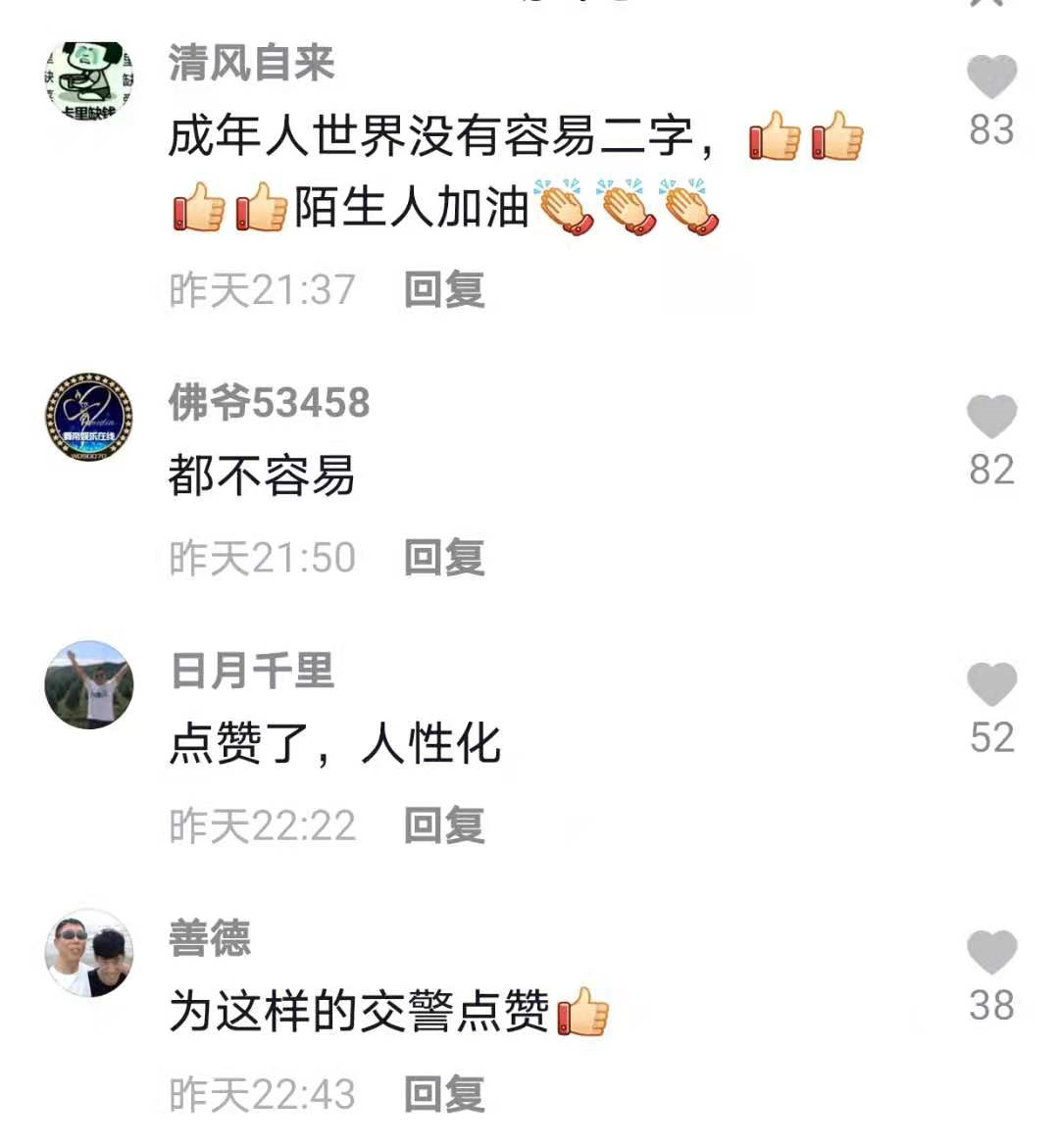The width and height of the screenshot is (1059, 1148).
Task: Like the comment by 佛爷53458
Action: pos(991,417)
